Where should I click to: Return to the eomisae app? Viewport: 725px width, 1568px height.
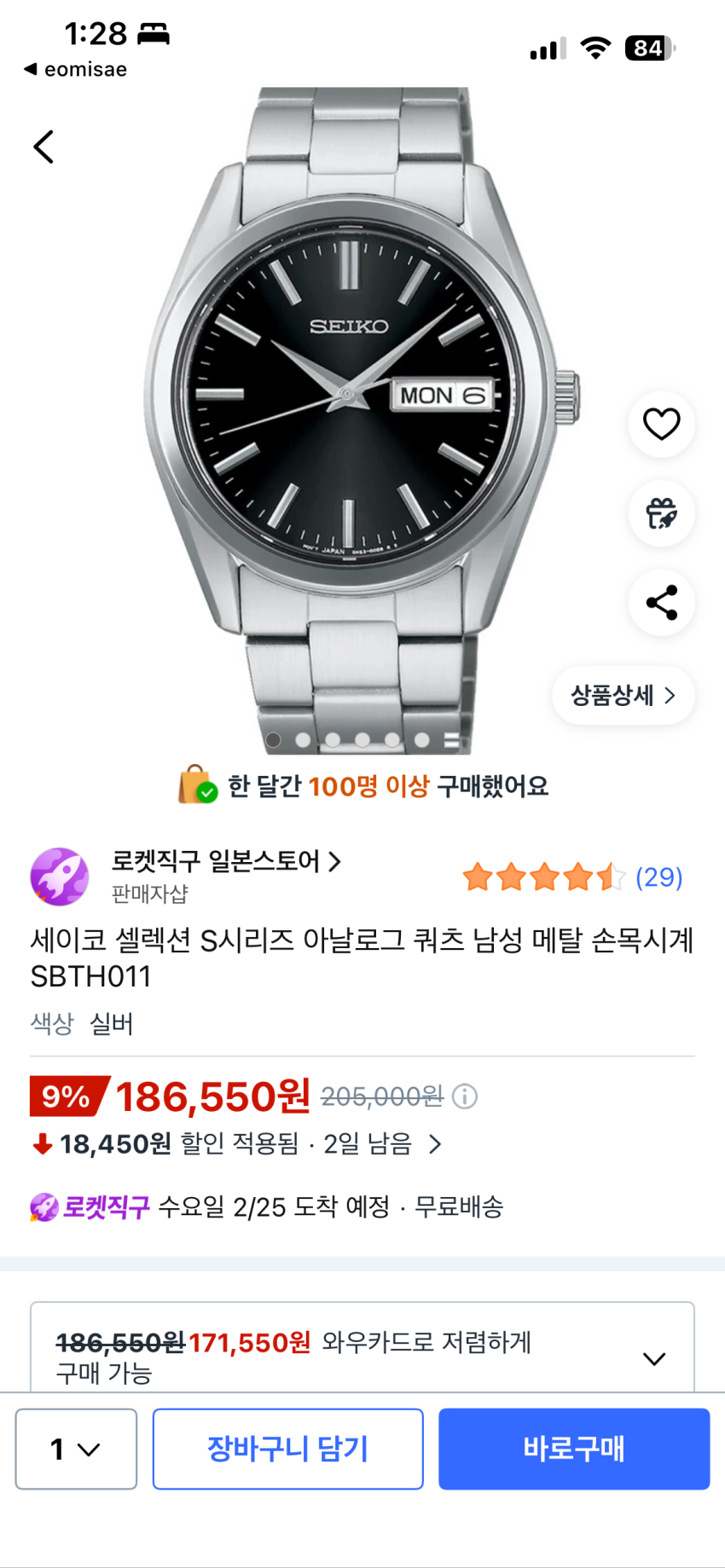click(75, 69)
